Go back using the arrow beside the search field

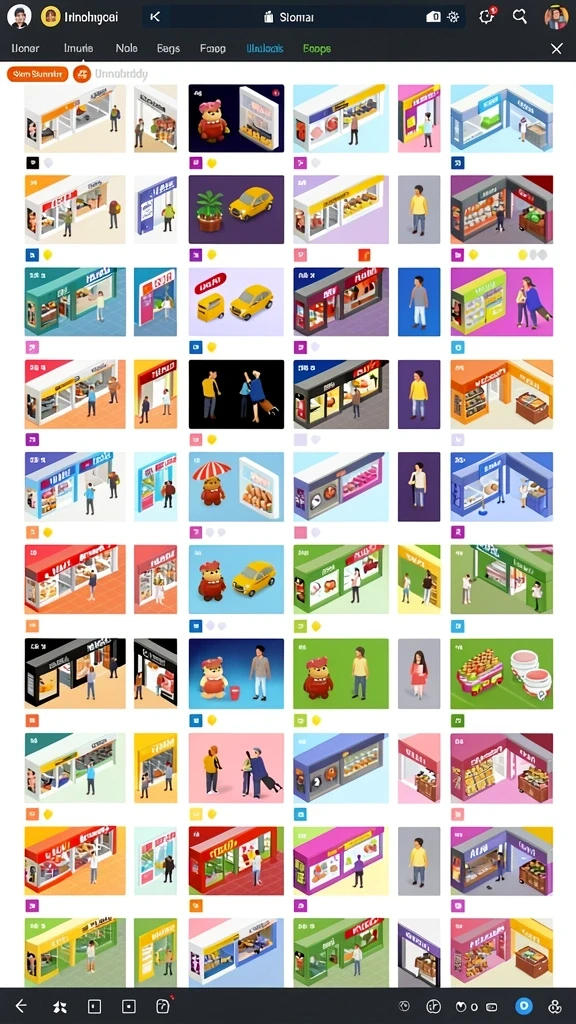click(155, 18)
